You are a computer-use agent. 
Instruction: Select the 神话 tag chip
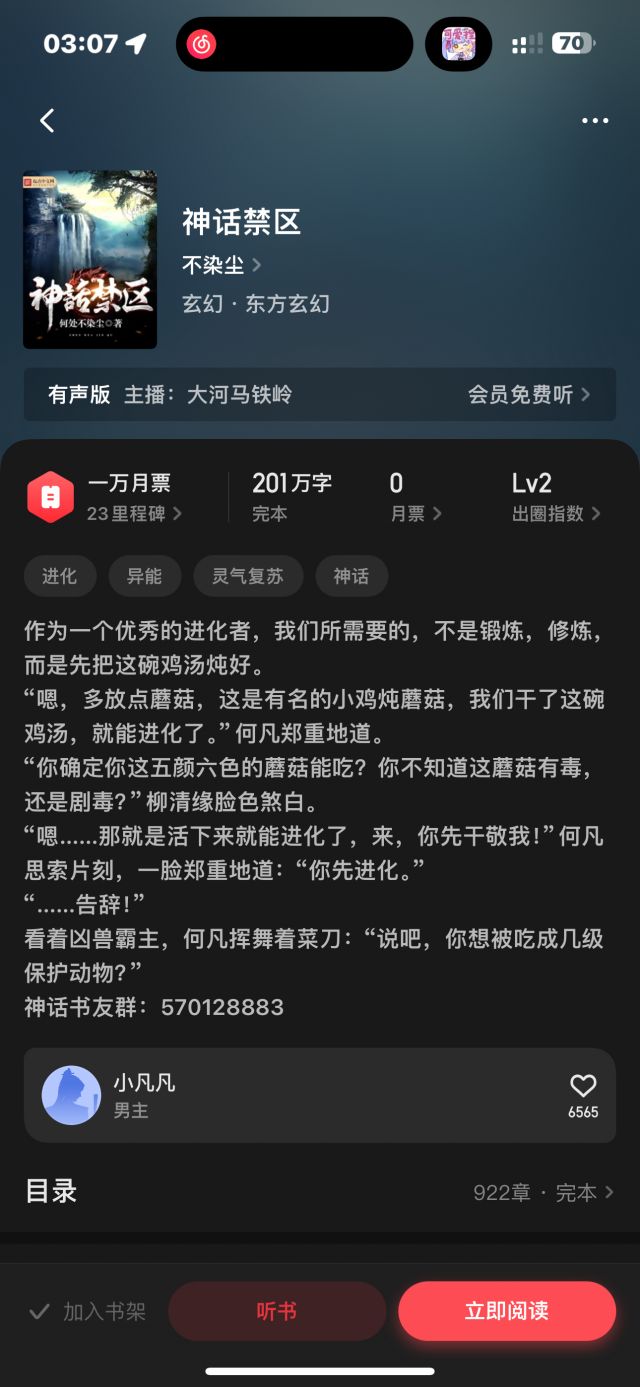(351, 576)
